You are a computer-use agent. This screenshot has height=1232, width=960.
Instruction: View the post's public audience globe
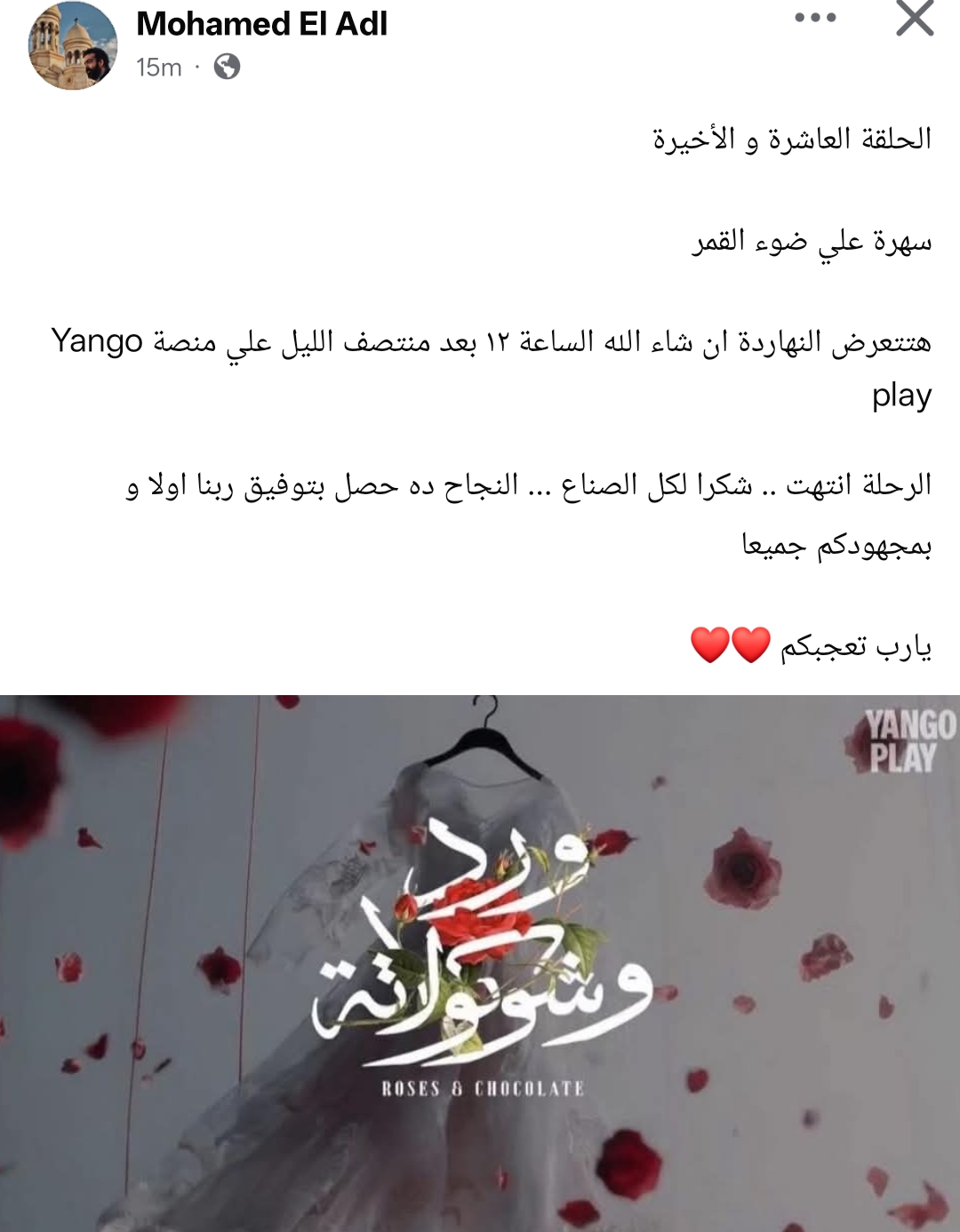[x=227, y=67]
